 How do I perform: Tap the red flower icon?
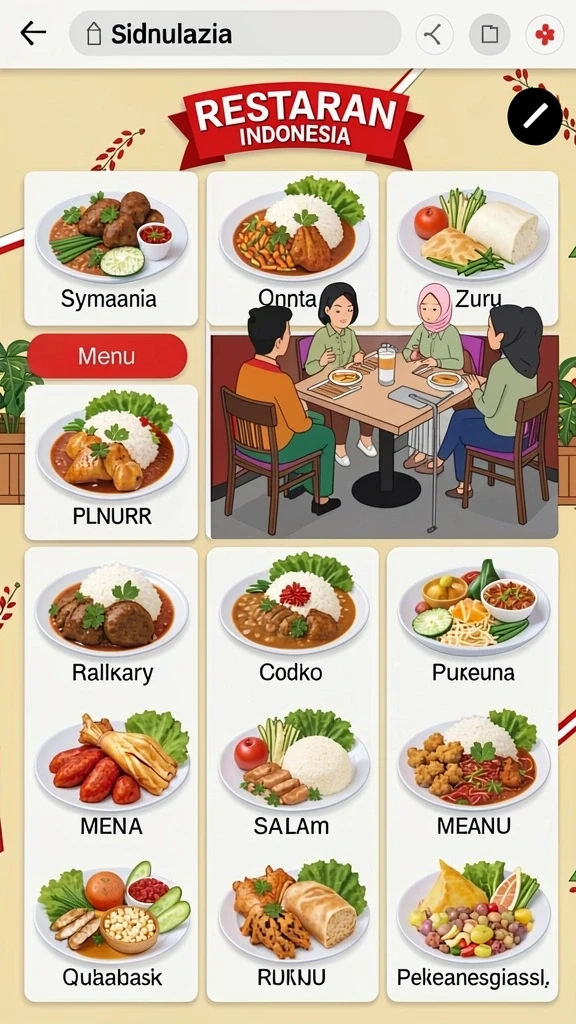tap(545, 34)
